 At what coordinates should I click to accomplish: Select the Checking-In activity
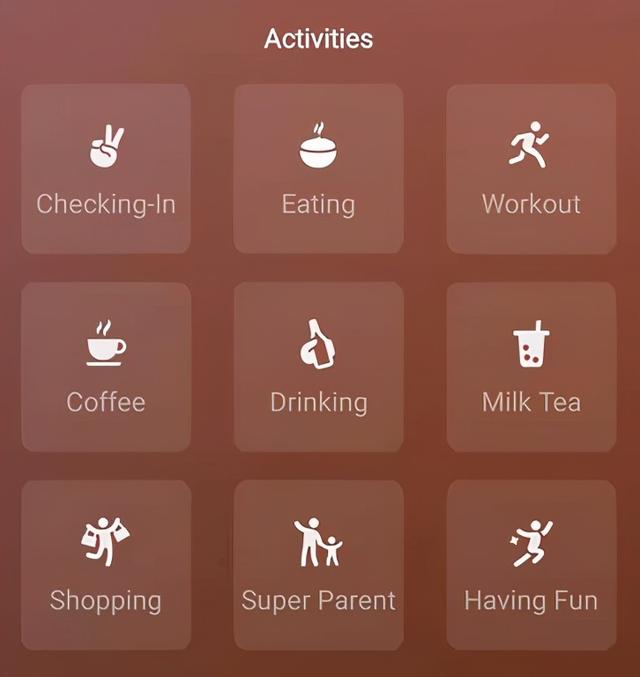point(106,169)
